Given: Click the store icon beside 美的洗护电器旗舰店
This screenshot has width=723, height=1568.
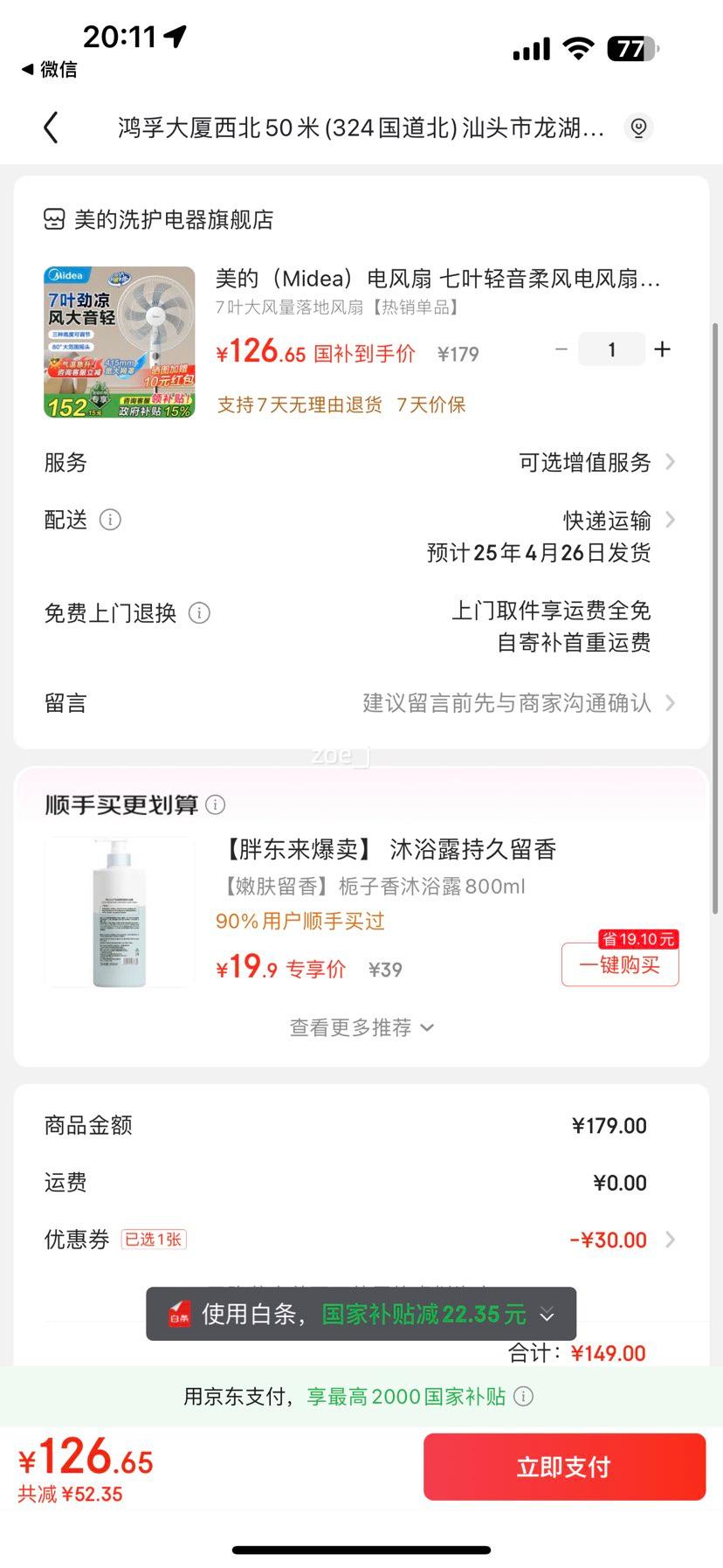Looking at the screenshot, I should pyautogui.click(x=54, y=219).
